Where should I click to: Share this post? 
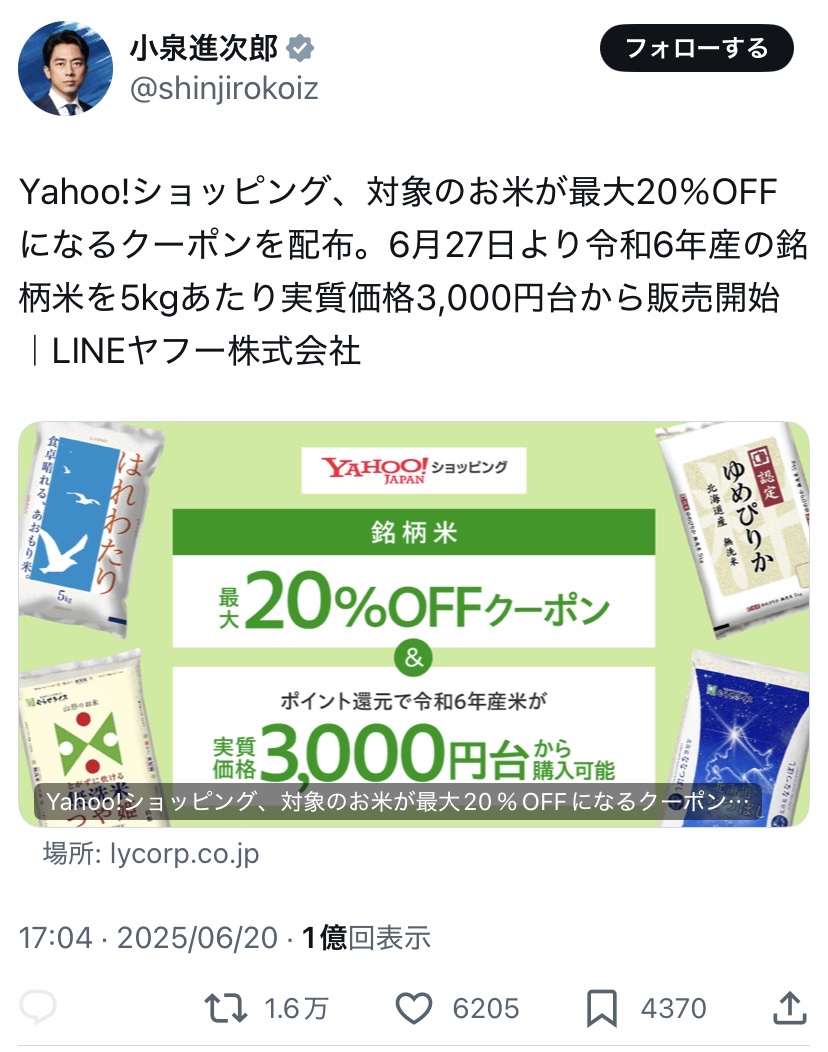pos(790,1007)
